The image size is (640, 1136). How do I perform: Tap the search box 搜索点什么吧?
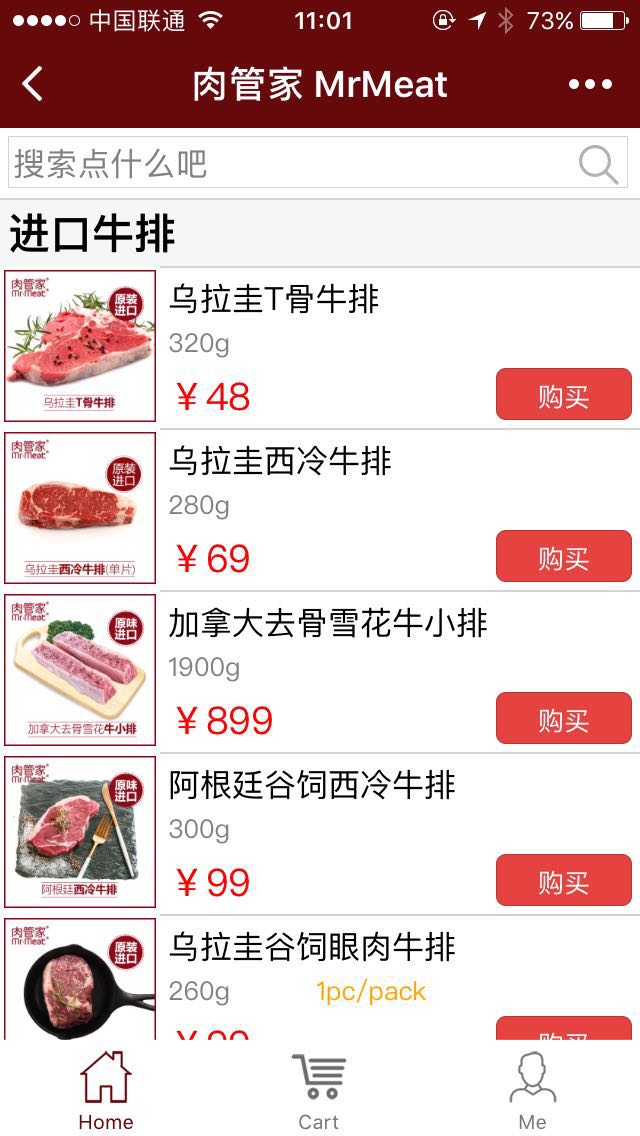coord(290,163)
